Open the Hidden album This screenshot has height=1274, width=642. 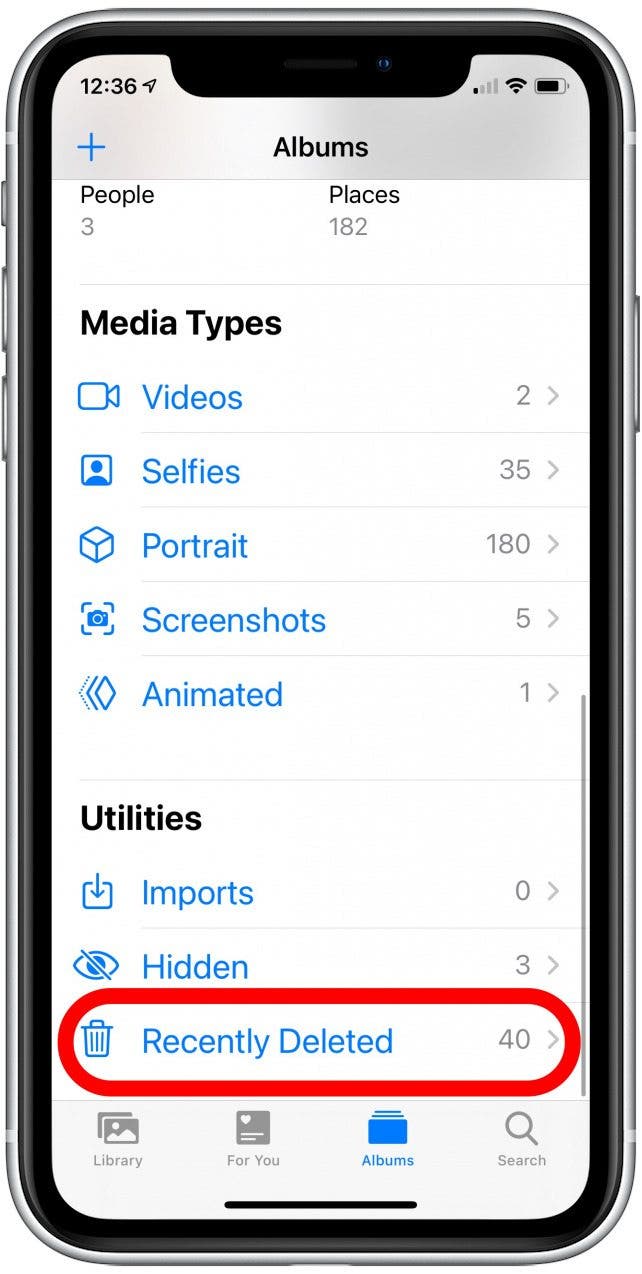[x=320, y=966]
